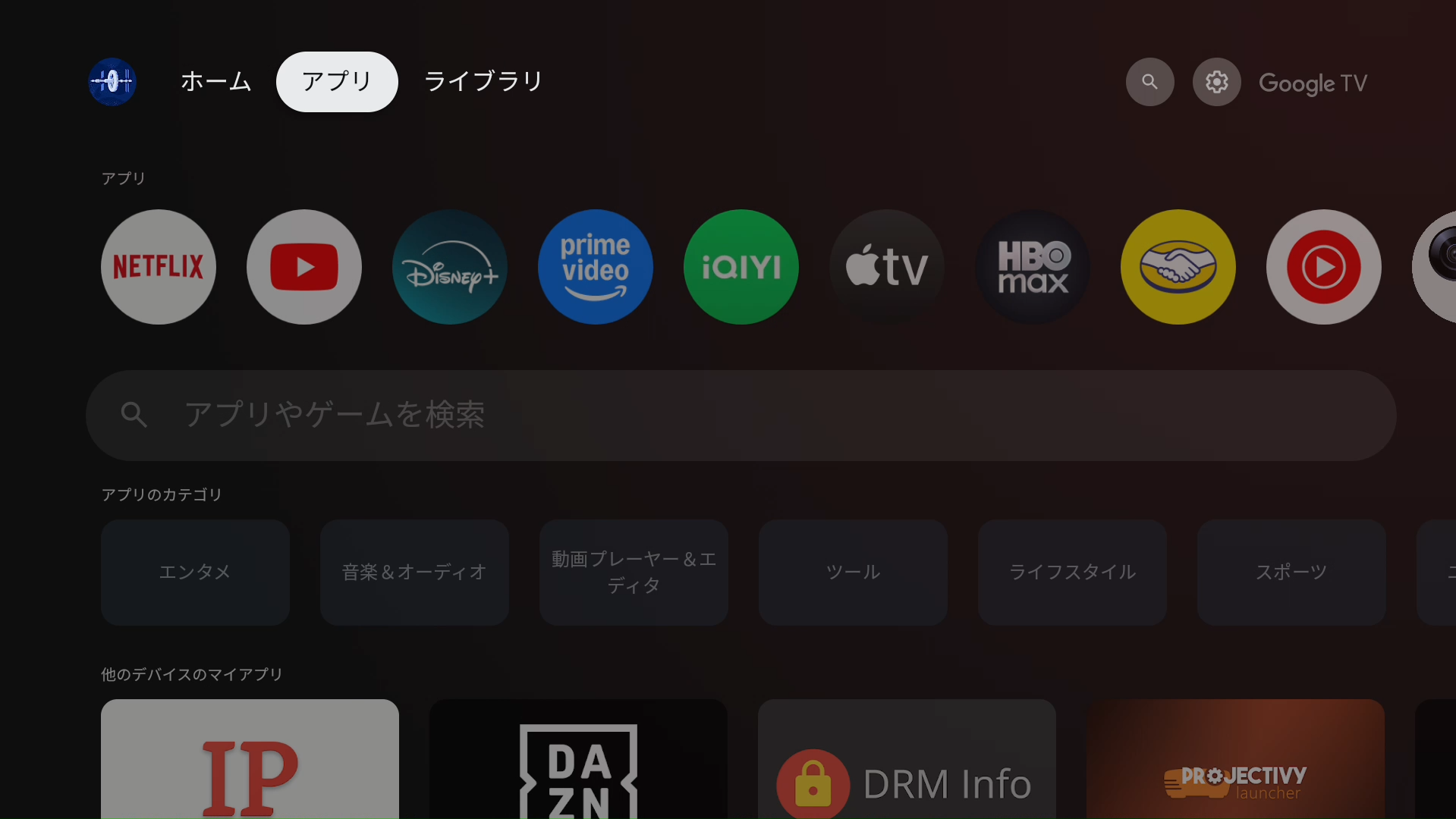Viewport: 1456px width, 819px height.
Task: Browse the エンタメ category
Action: pos(195,573)
